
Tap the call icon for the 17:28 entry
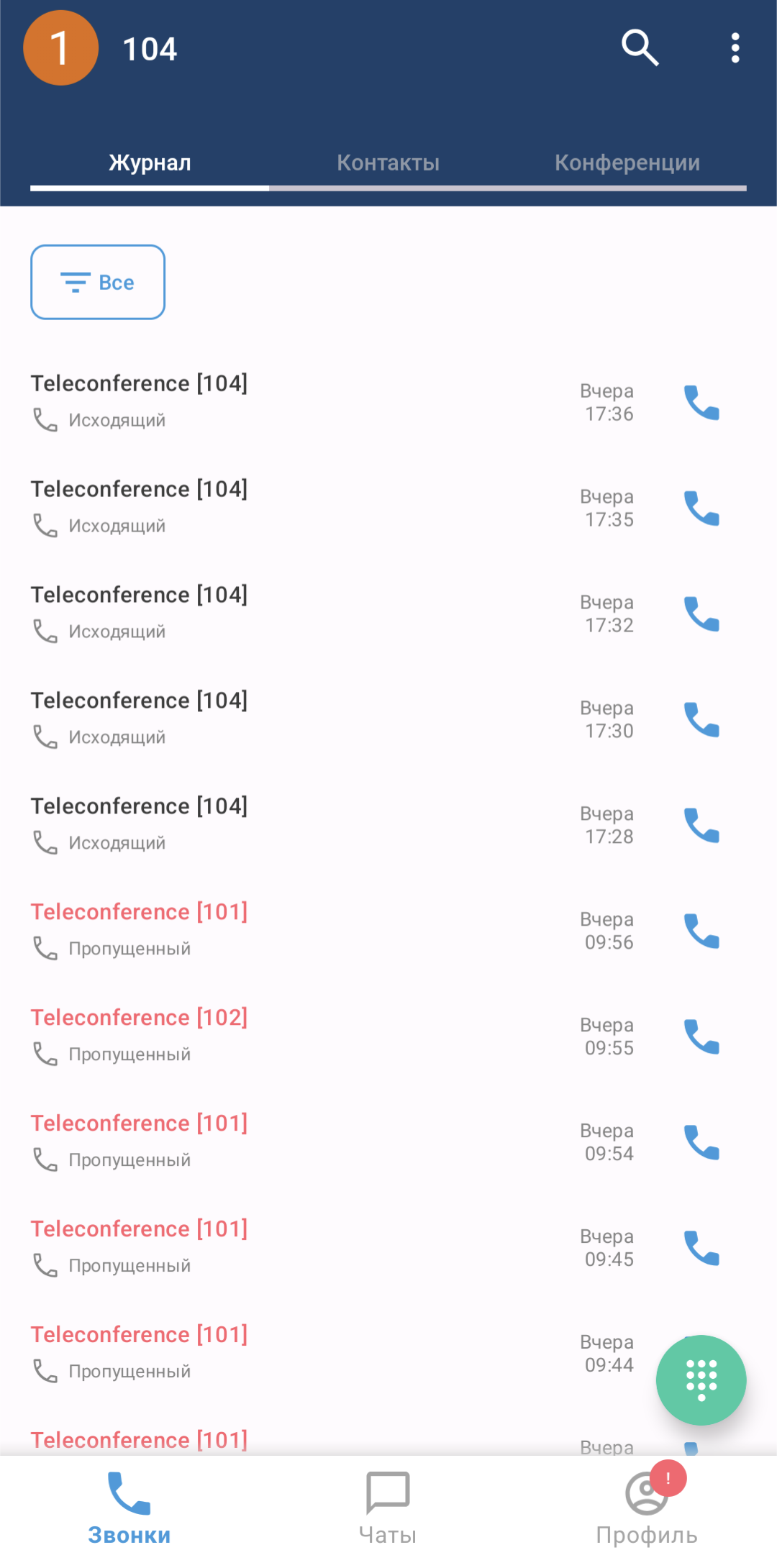click(x=701, y=826)
